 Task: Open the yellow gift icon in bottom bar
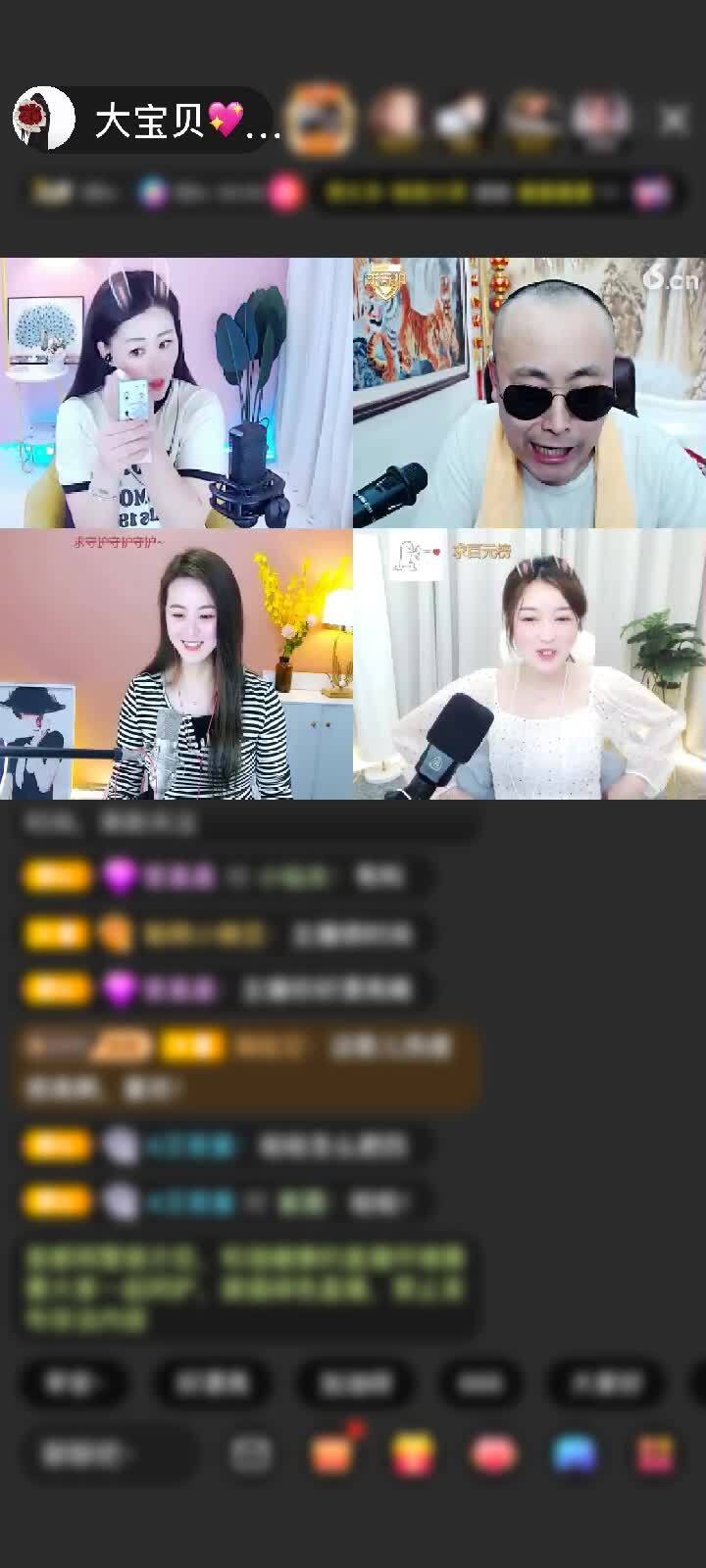coord(414,1454)
